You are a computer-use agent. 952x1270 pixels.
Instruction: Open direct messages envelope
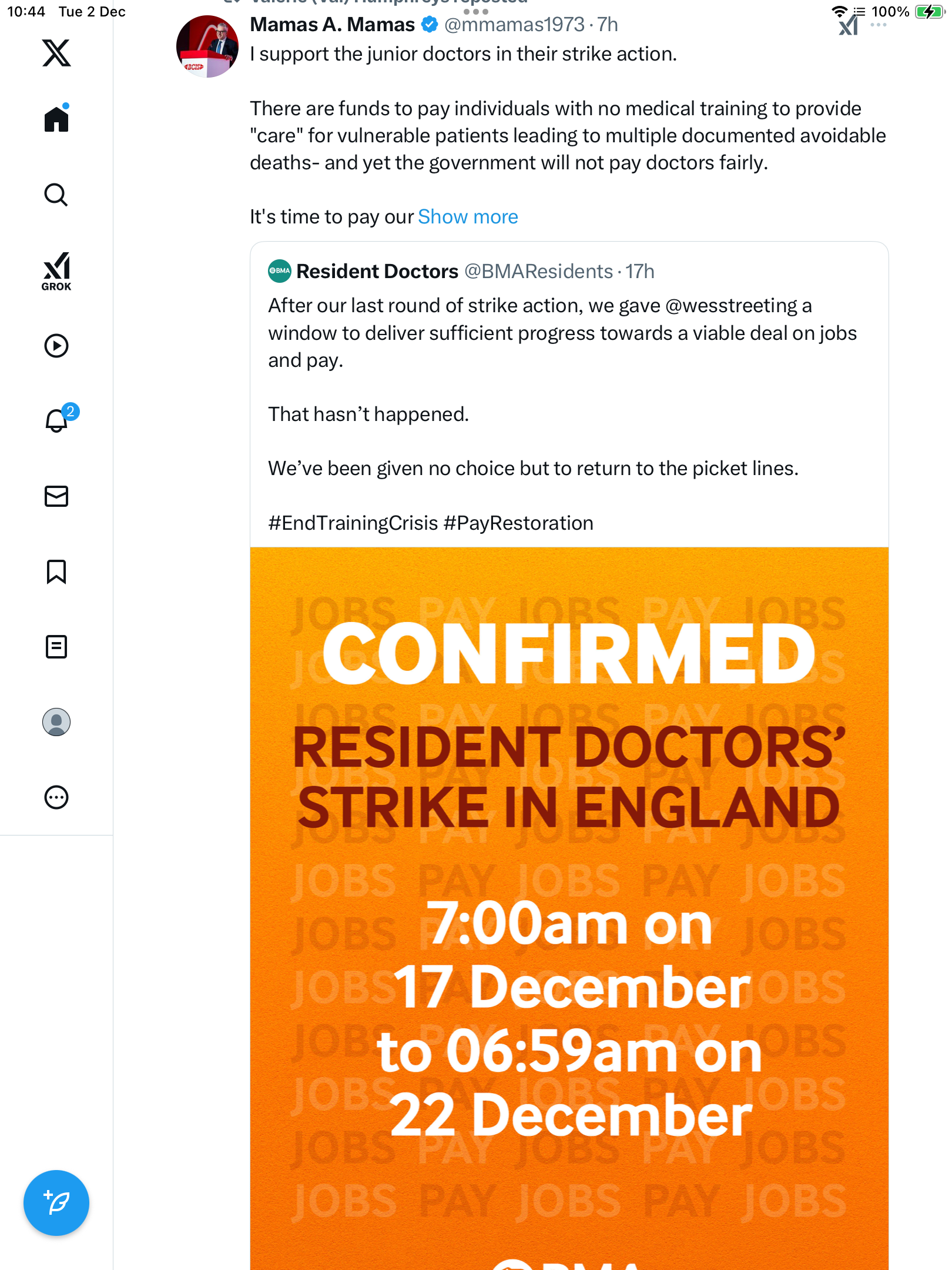point(56,496)
